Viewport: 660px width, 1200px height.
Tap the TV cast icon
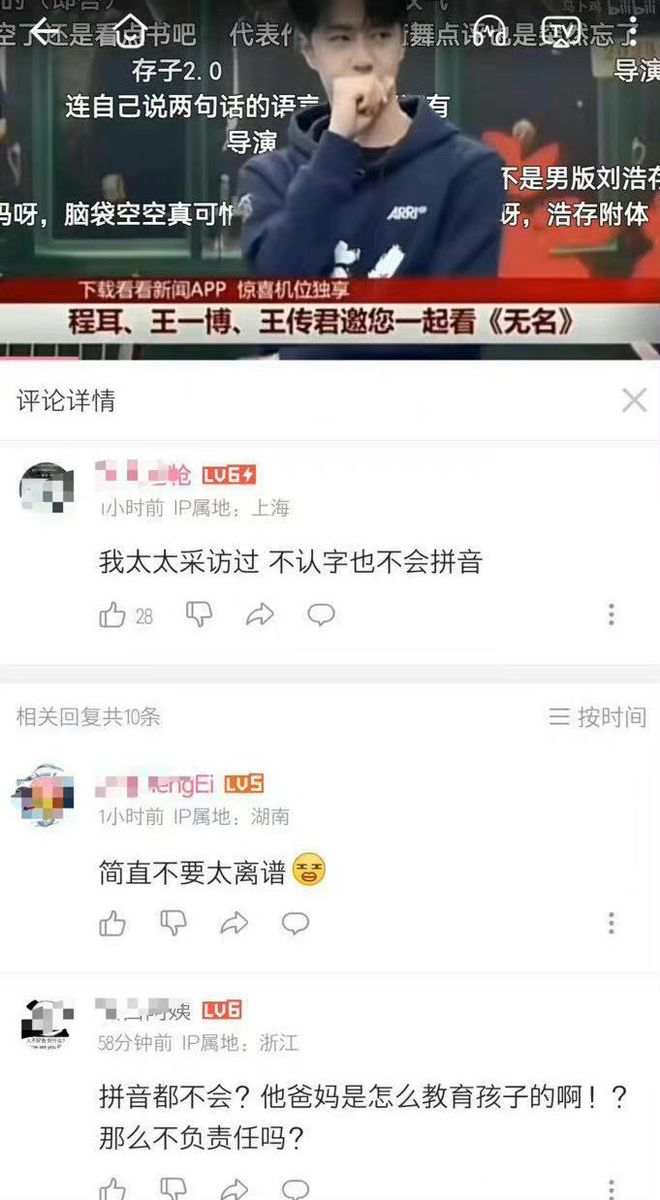click(x=560, y=31)
